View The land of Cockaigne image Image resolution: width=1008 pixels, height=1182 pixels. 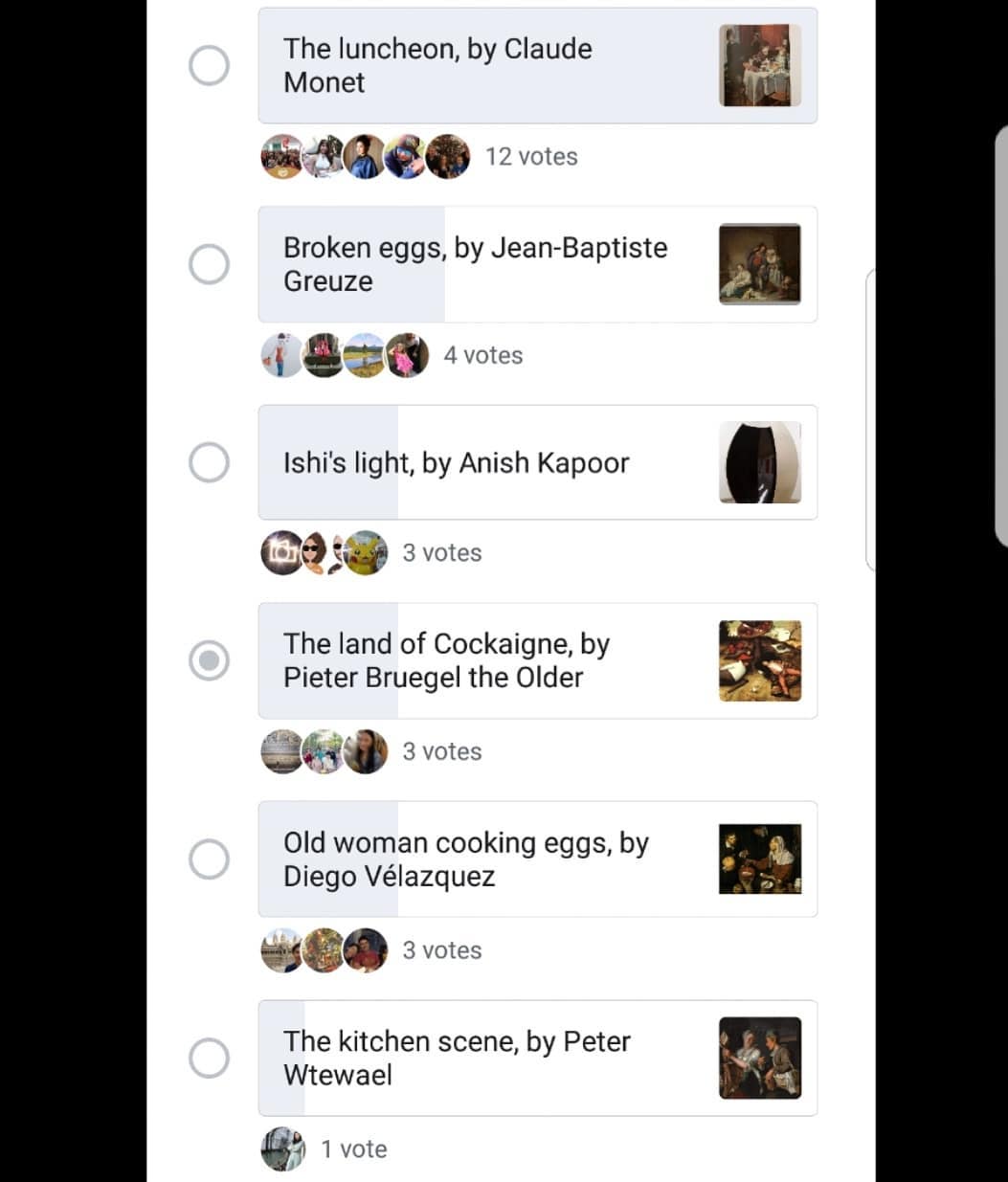(x=759, y=660)
